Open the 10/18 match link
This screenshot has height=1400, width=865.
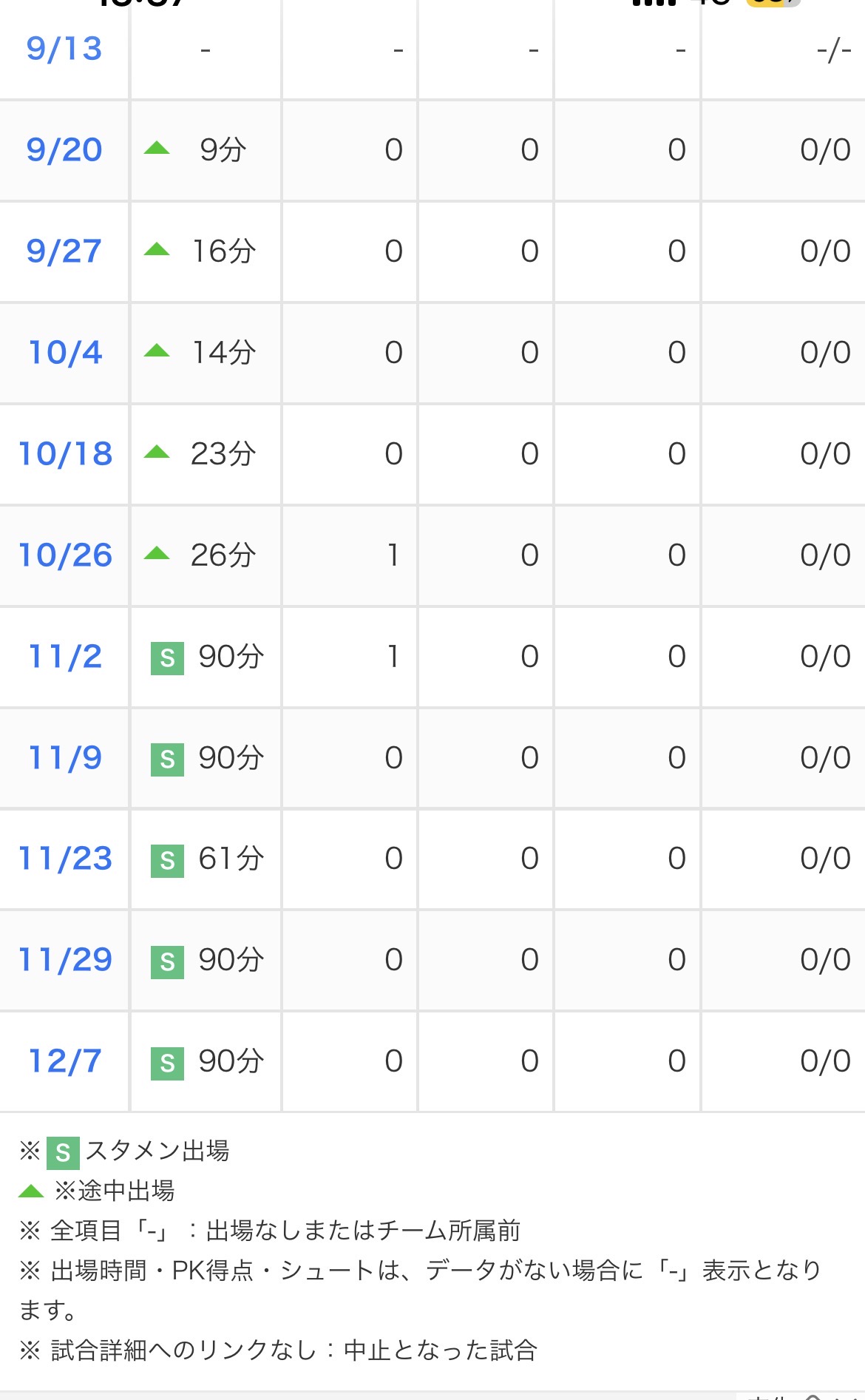point(65,454)
